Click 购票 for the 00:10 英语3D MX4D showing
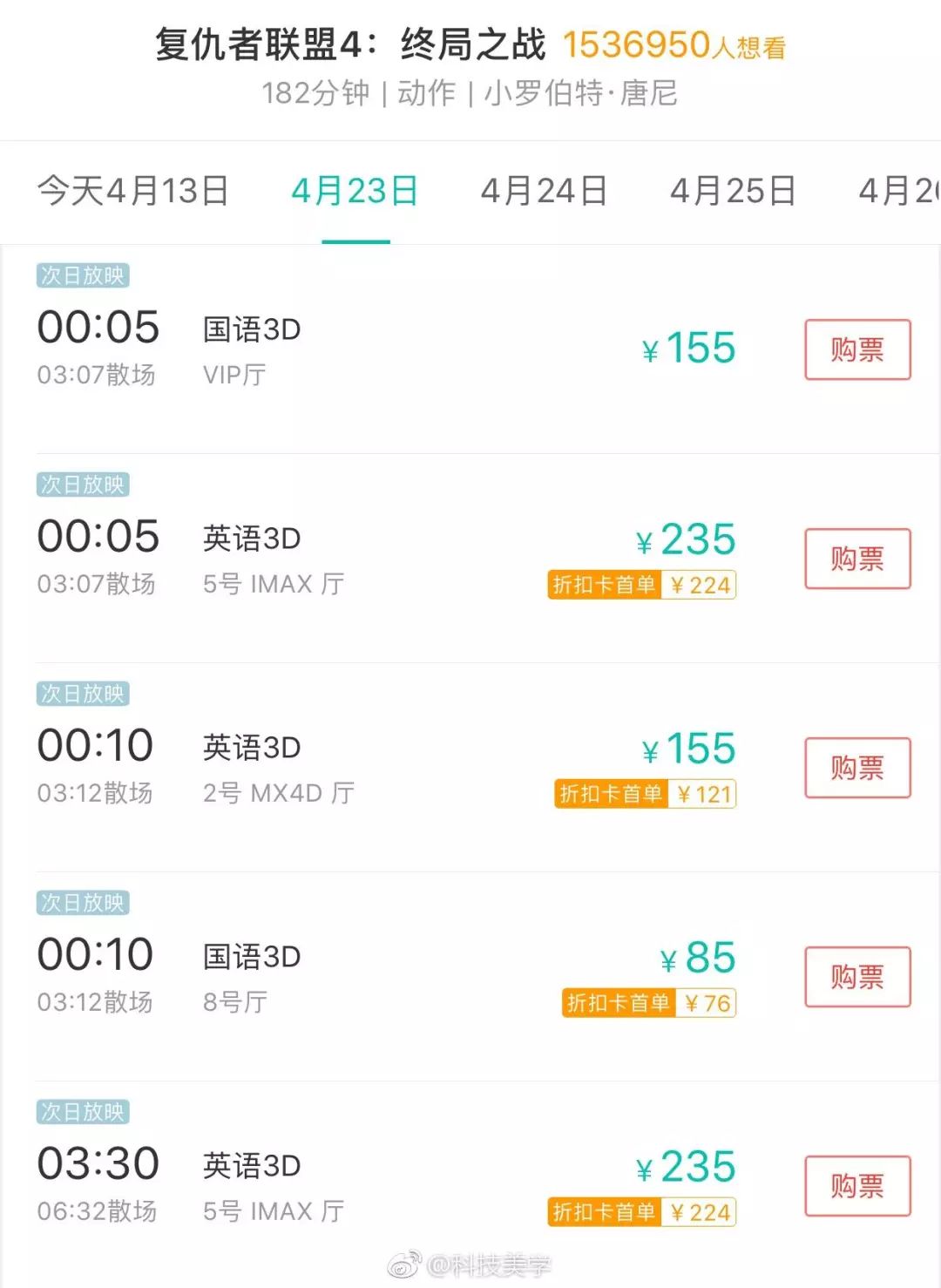 (856, 767)
